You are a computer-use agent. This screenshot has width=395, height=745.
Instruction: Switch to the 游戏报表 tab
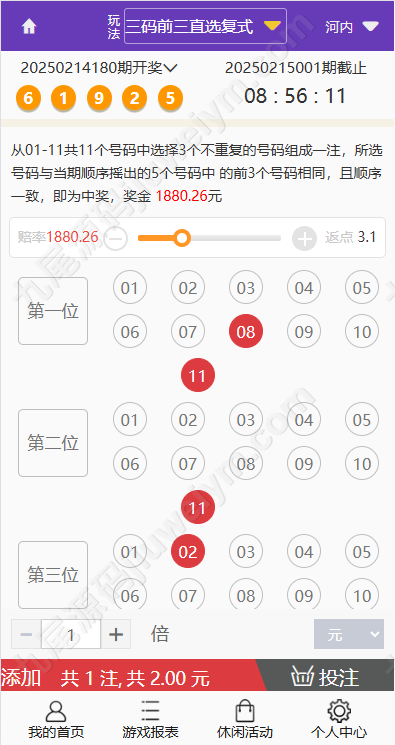(150, 718)
